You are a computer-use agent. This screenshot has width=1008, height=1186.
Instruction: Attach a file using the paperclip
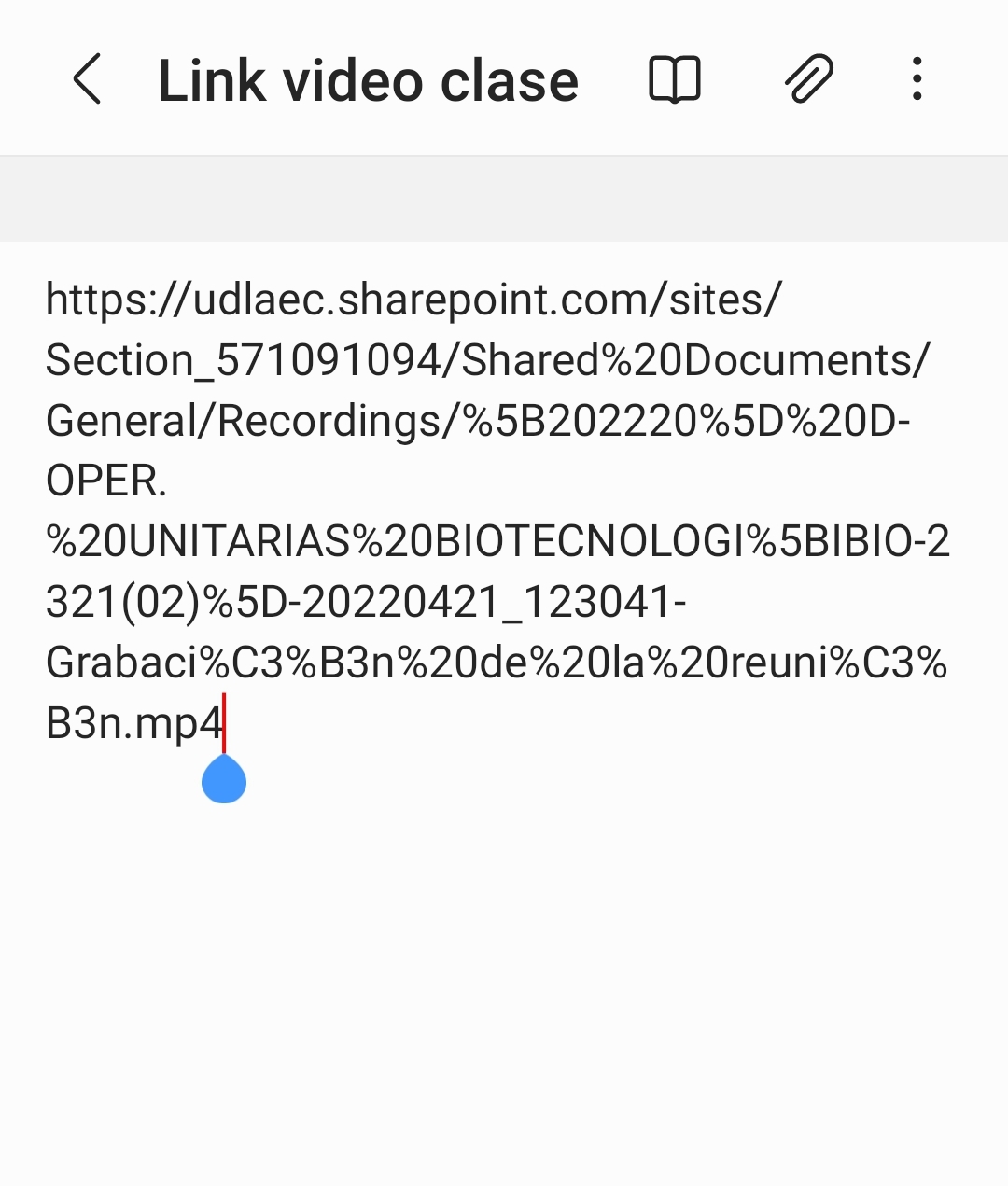807,79
